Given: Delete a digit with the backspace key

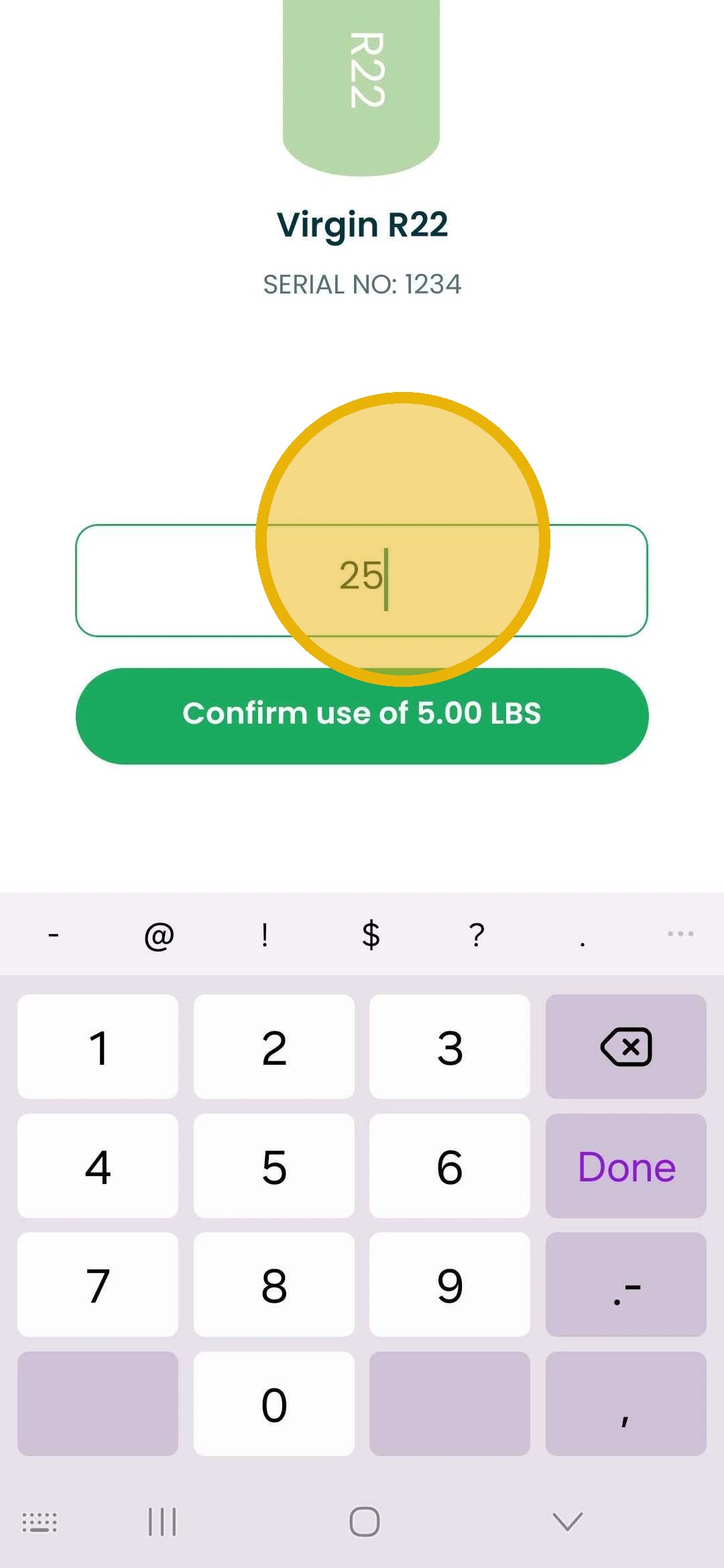Looking at the screenshot, I should [625, 1047].
